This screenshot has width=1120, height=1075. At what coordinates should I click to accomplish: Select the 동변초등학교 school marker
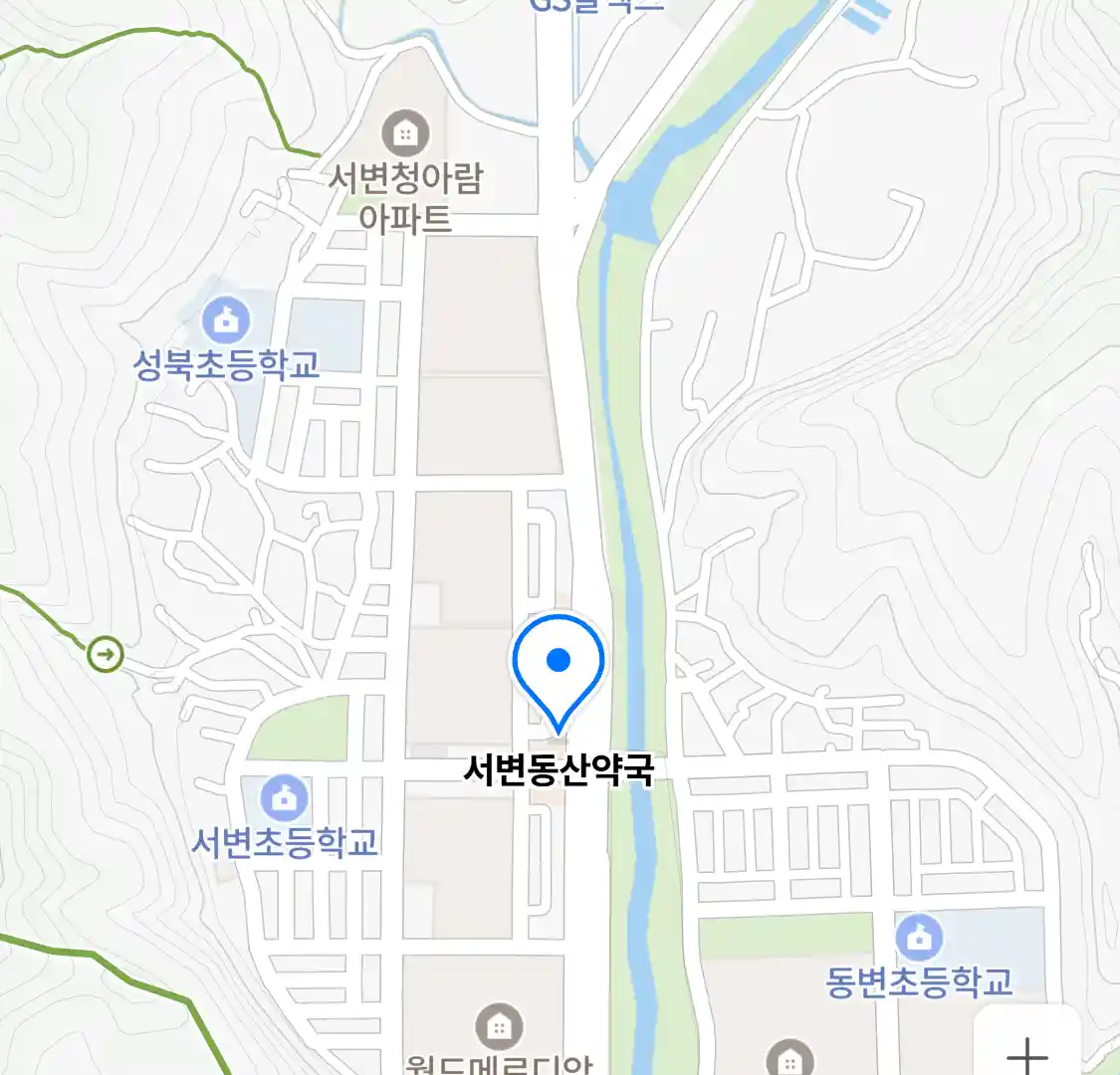pyautogui.click(x=918, y=937)
